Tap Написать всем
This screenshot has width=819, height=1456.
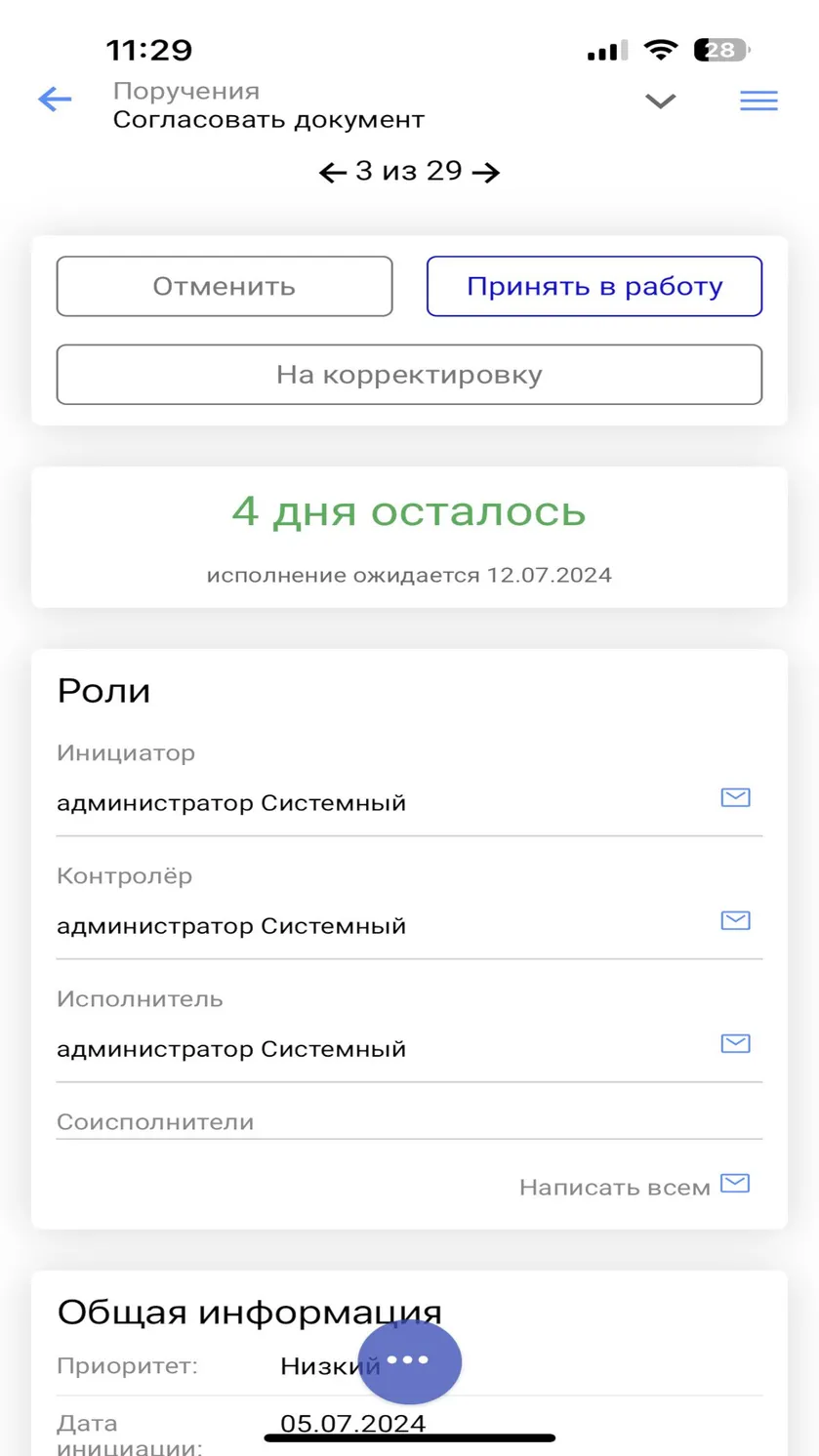pos(635,1186)
